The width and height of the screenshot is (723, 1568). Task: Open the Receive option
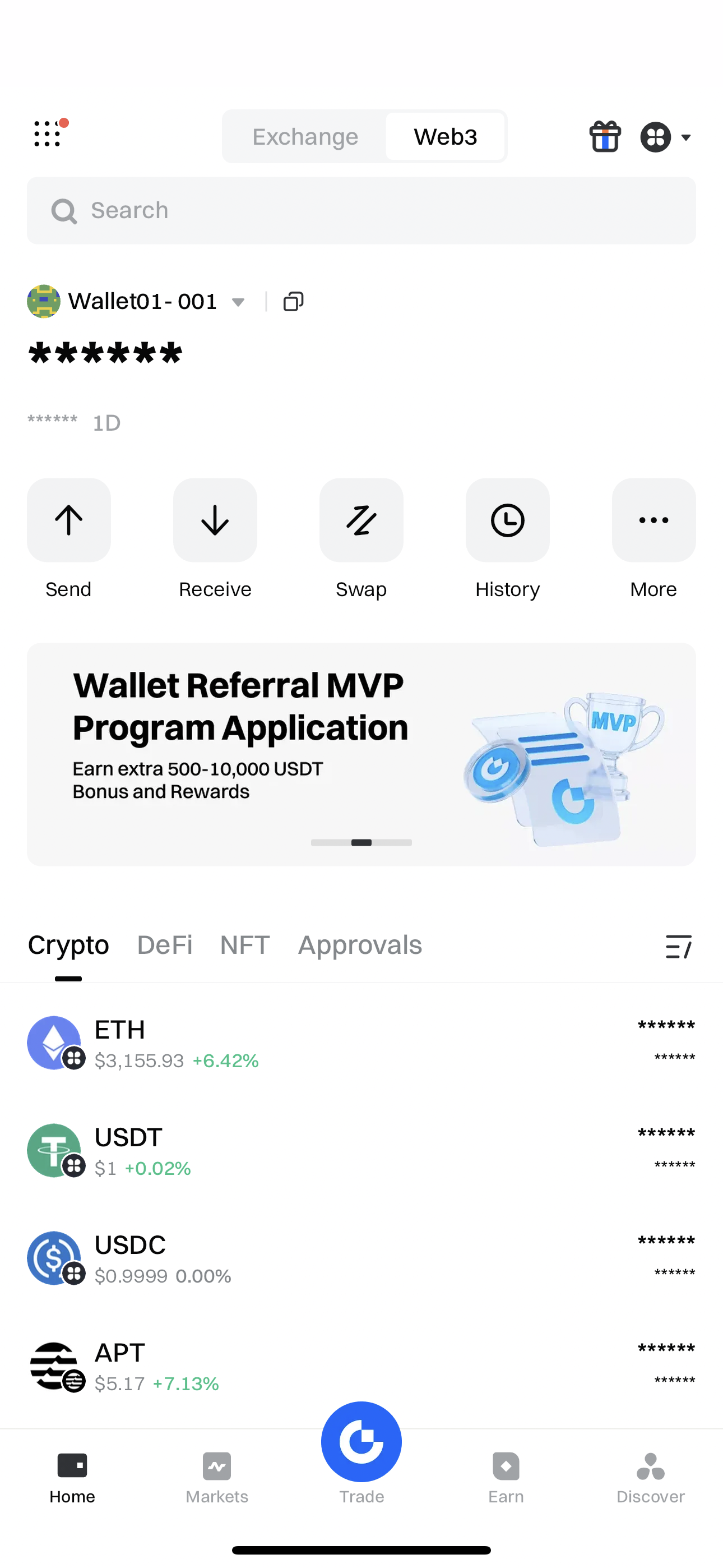tap(215, 520)
